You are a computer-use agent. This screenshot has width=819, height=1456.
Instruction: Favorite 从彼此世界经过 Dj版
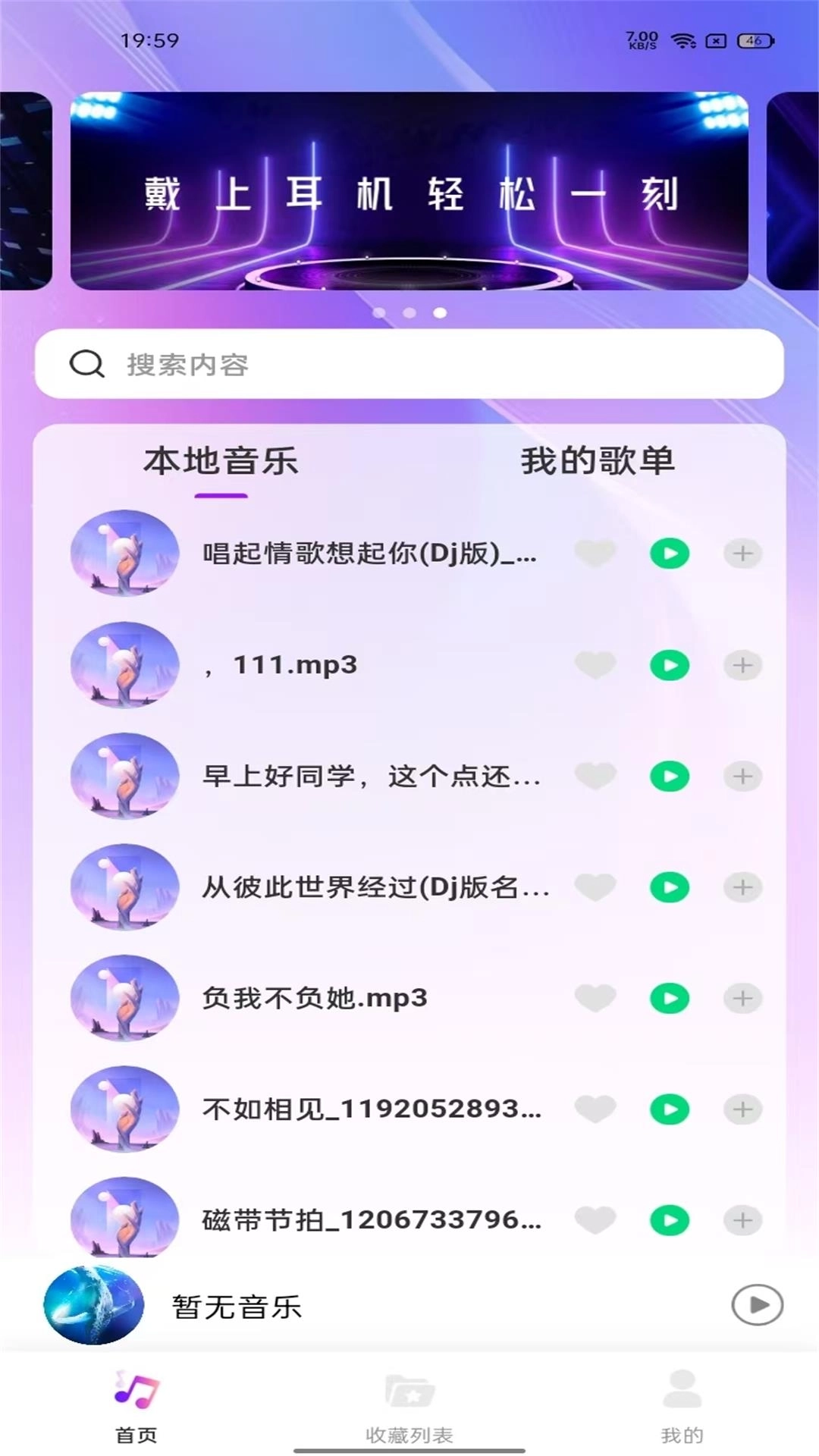tap(595, 887)
